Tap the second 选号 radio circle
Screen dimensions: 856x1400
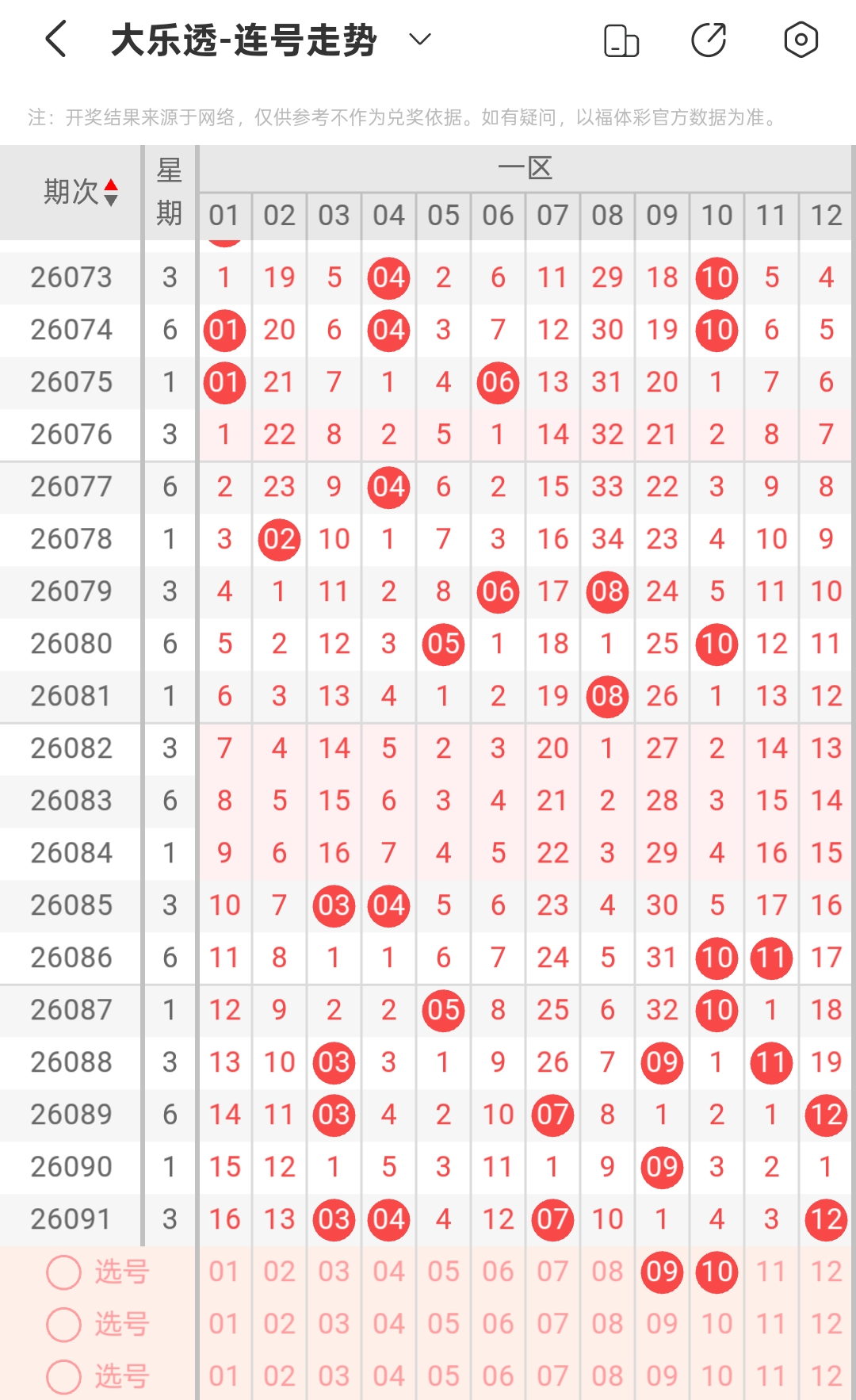(x=64, y=1325)
